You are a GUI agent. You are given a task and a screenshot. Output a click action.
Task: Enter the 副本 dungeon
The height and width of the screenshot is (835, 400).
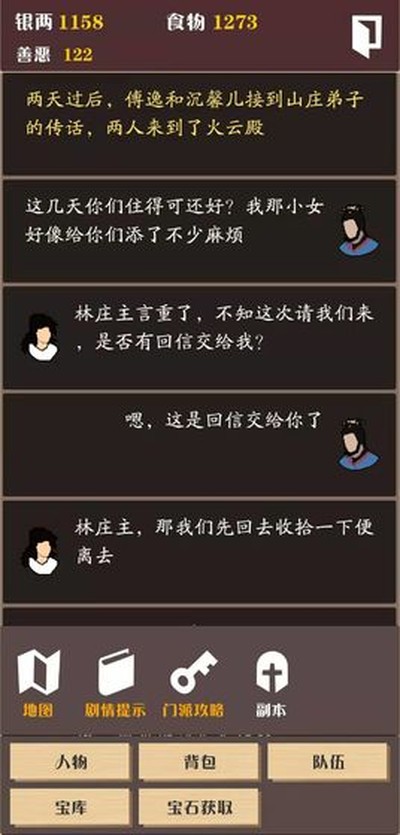tap(272, 684)
